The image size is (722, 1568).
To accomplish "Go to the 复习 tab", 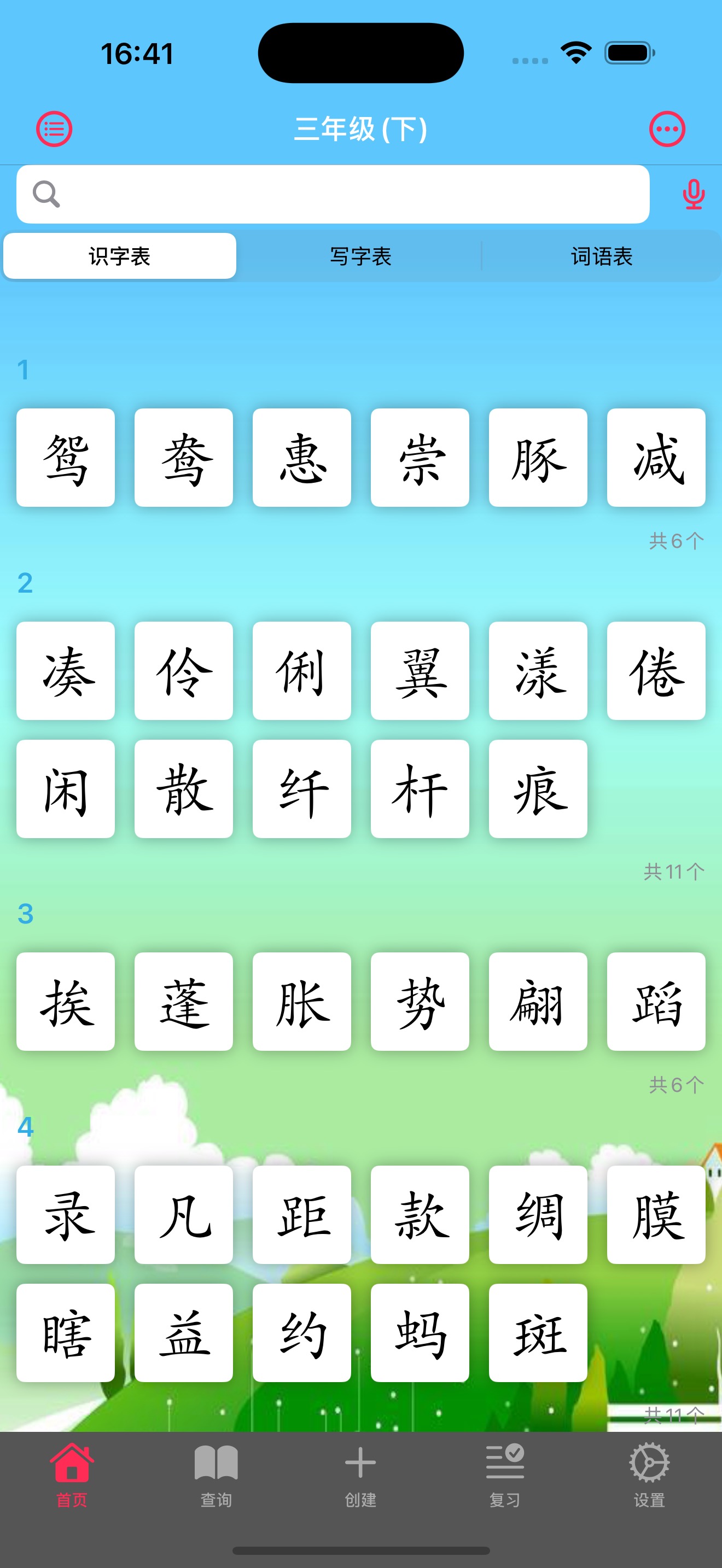I will click(x=505, y=1473).
